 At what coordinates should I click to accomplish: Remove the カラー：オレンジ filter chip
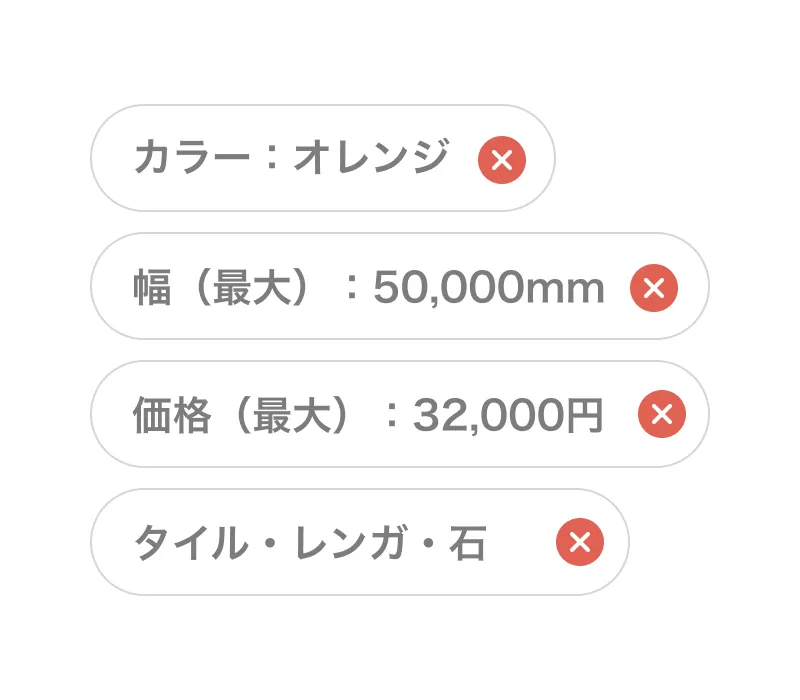[502, 160]
